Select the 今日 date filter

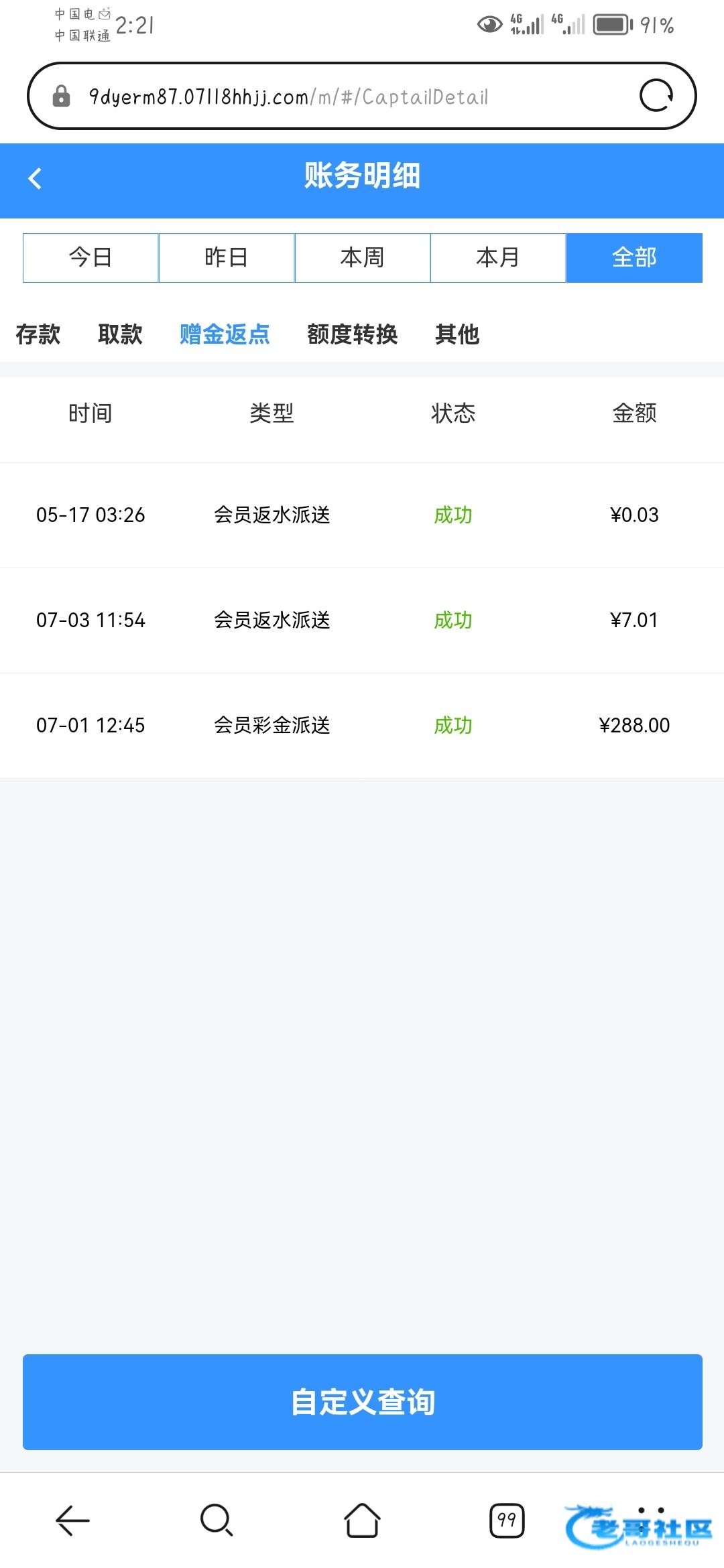click(90, 258)
